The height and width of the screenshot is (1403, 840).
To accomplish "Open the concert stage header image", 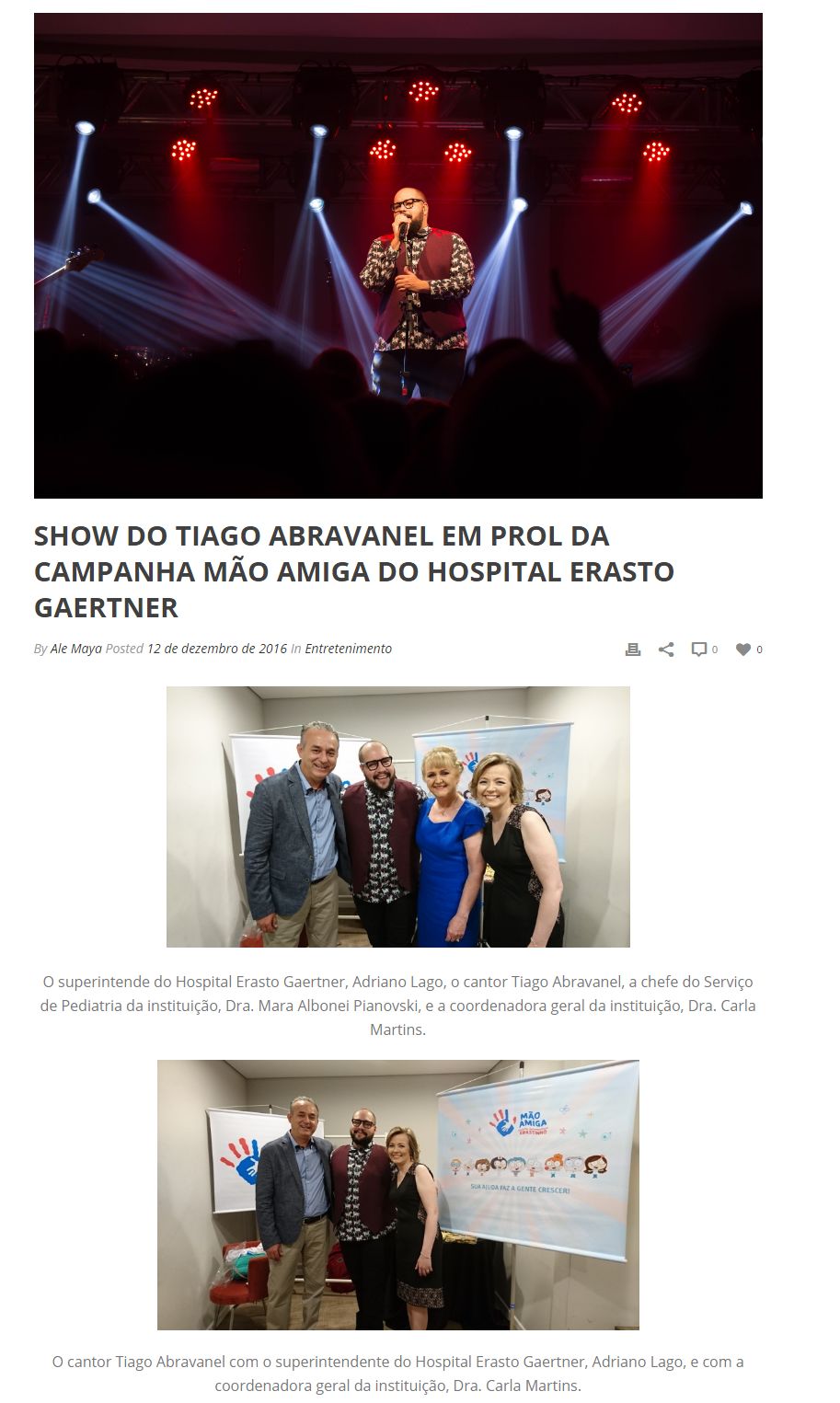I will [x=397, y=256].
